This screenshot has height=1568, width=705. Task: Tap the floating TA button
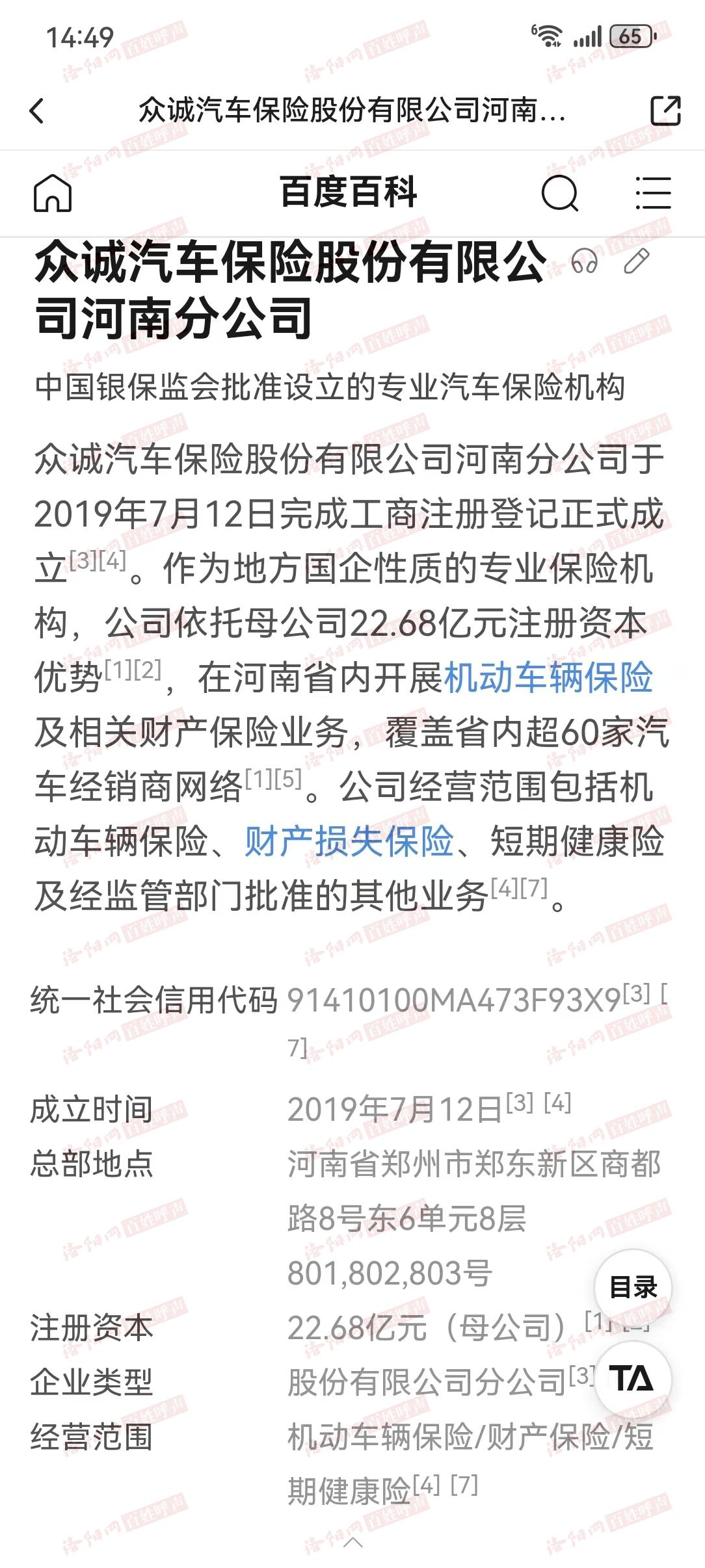(x=632, y=1378)
